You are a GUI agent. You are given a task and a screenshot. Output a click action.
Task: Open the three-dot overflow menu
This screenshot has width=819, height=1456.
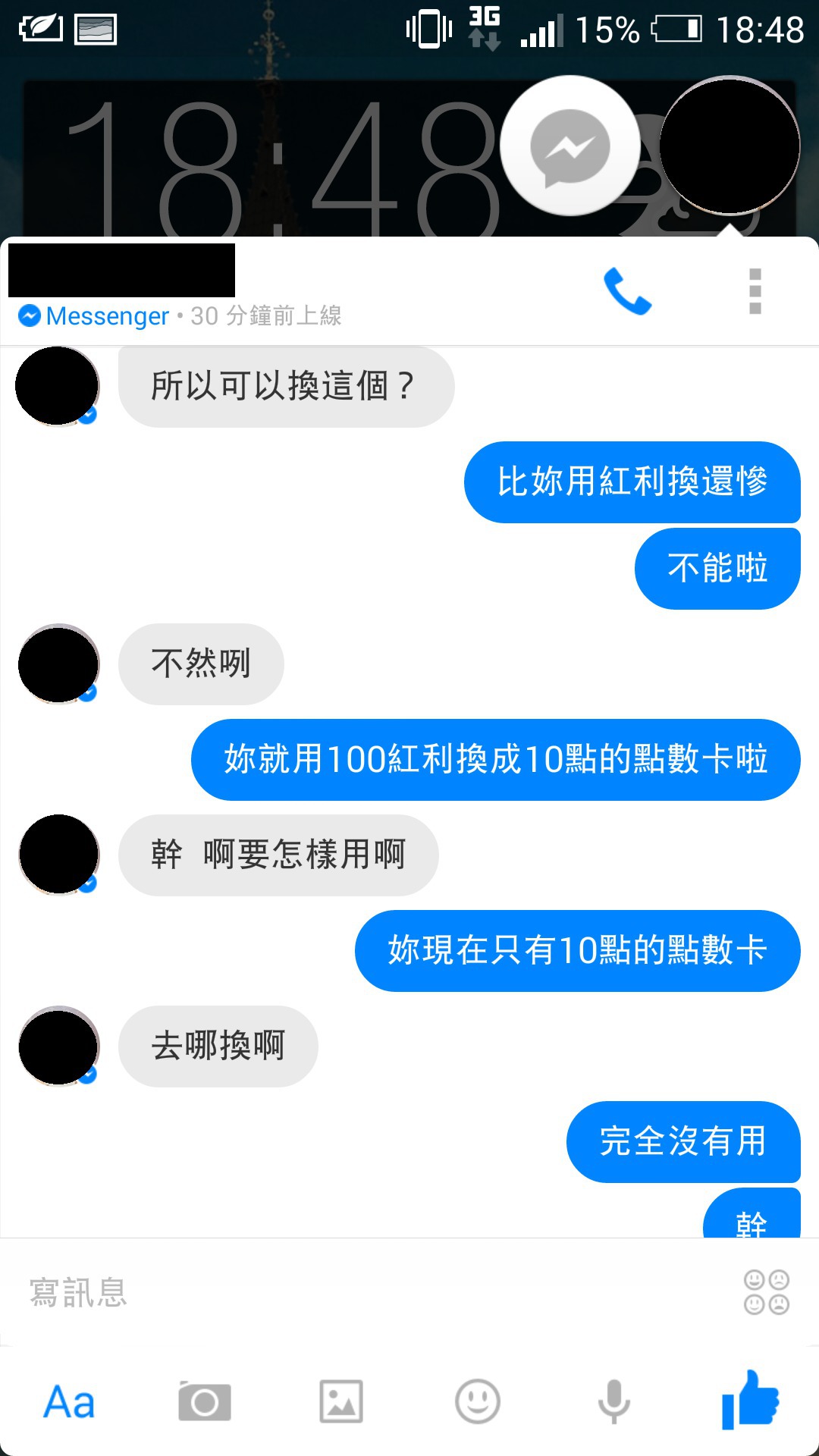755,291
